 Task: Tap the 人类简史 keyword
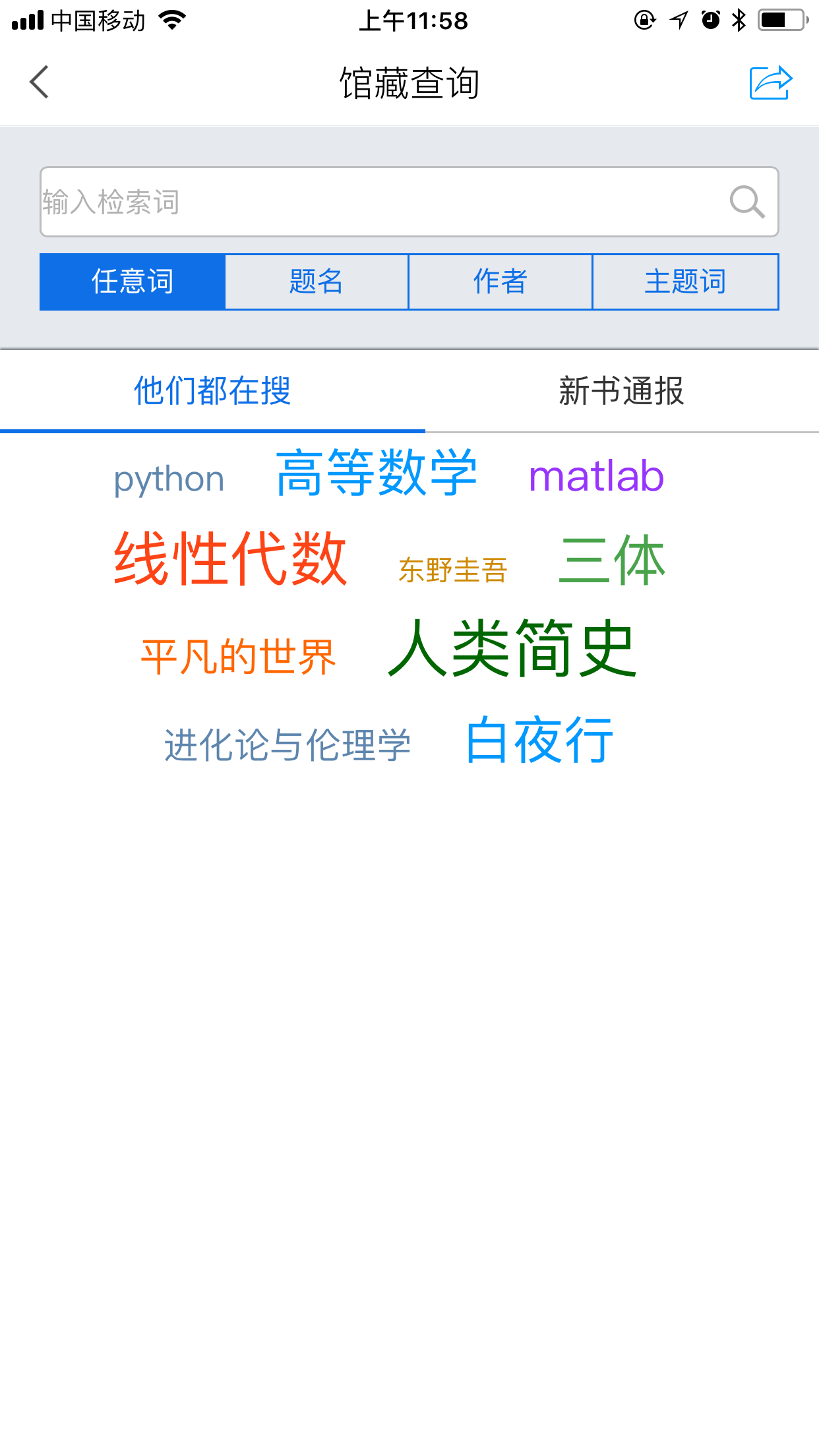click(512, 649)
